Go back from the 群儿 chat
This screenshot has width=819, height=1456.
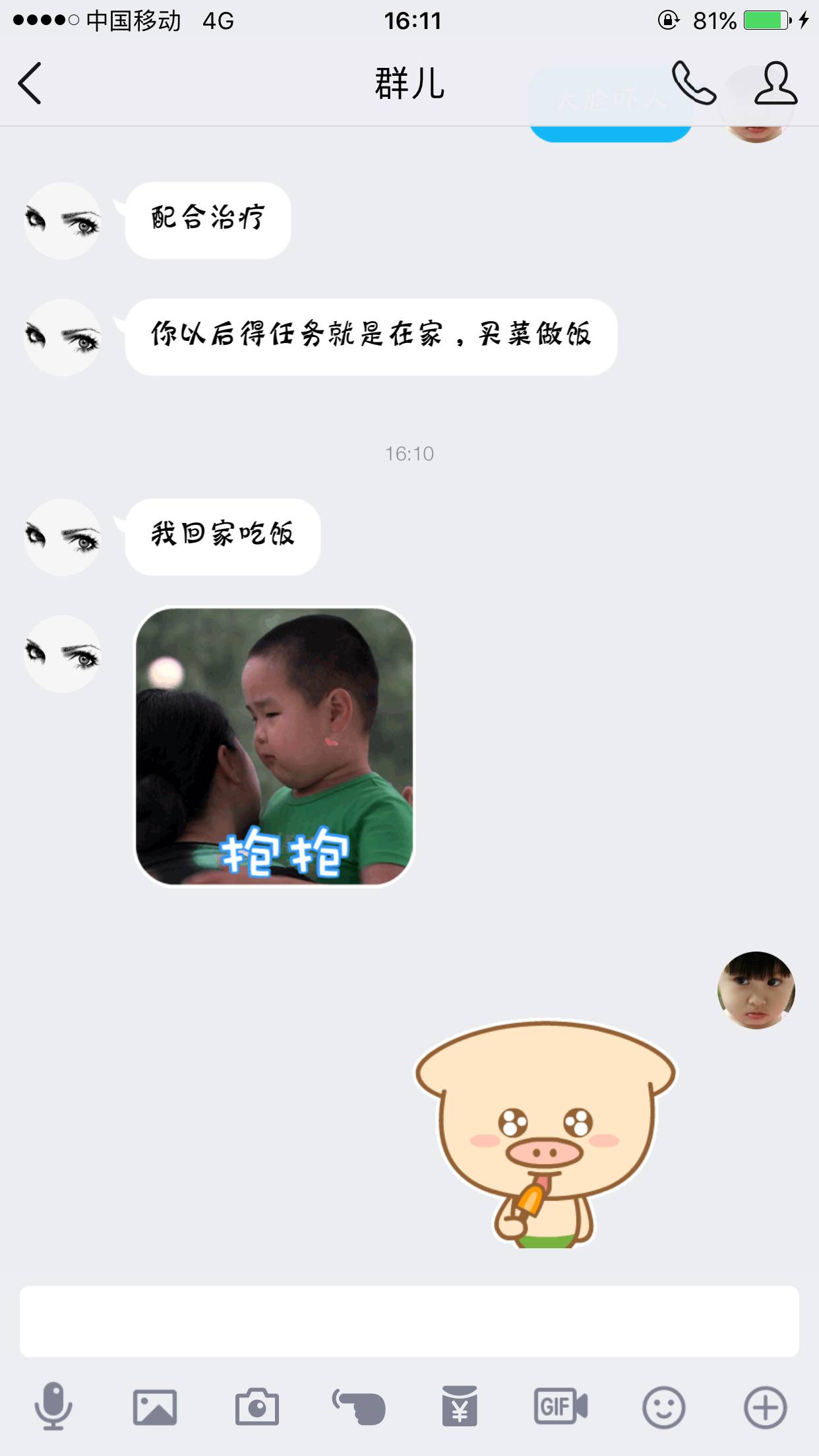click(30, 84)
